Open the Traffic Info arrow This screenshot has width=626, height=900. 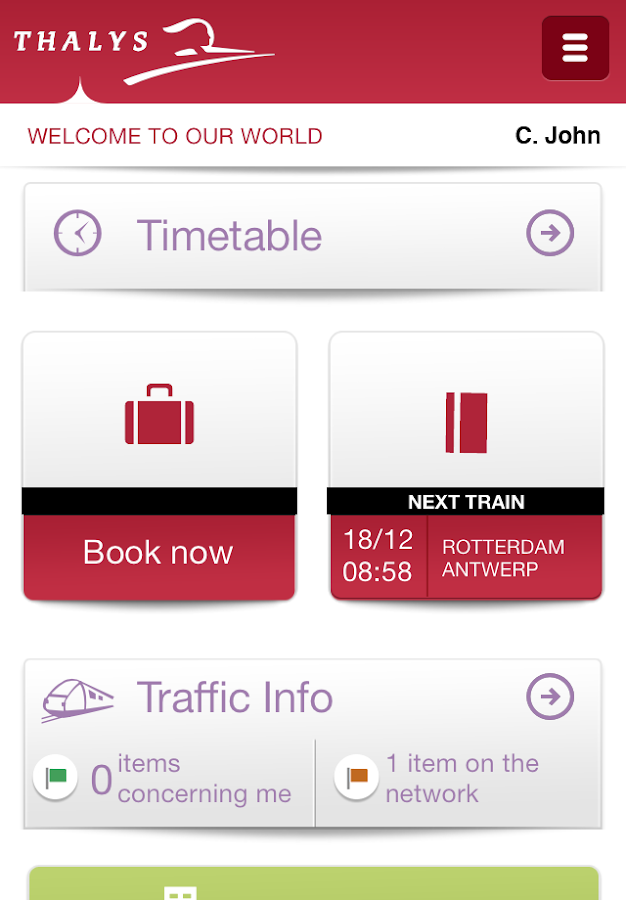tap(550, 697)
